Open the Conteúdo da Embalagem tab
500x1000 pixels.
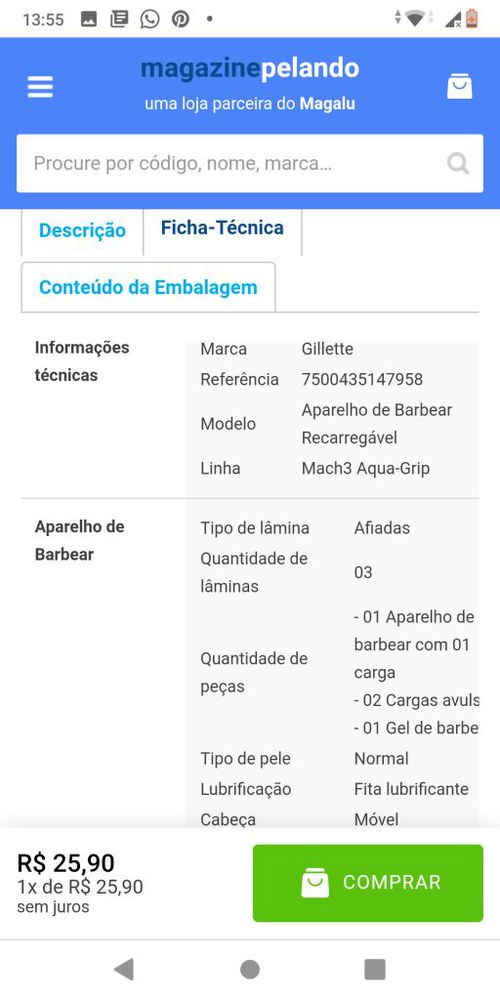[x=148, y=287]
